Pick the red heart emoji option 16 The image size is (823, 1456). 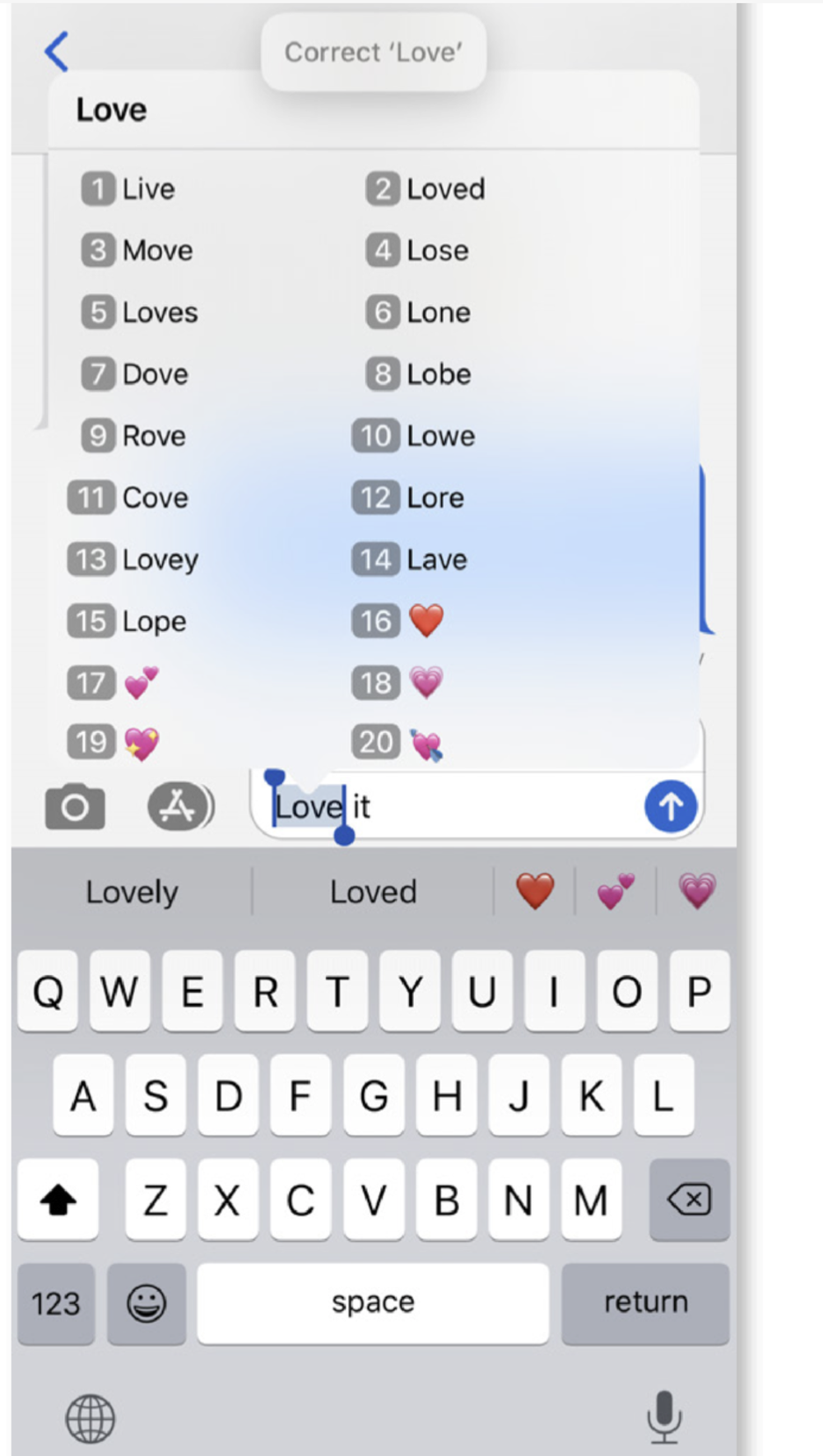coord(398,621)
